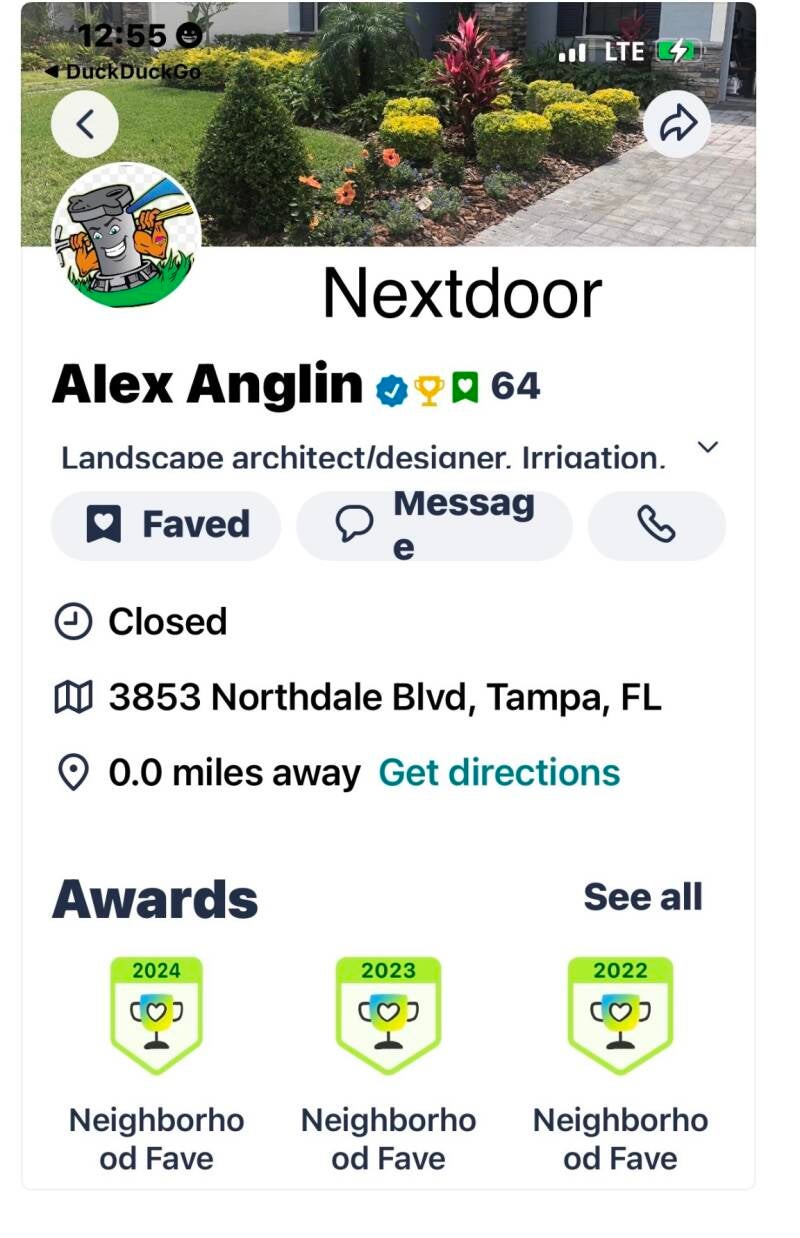Open the 2023 Neighborhood Fave award

(x=388, y=1015)
